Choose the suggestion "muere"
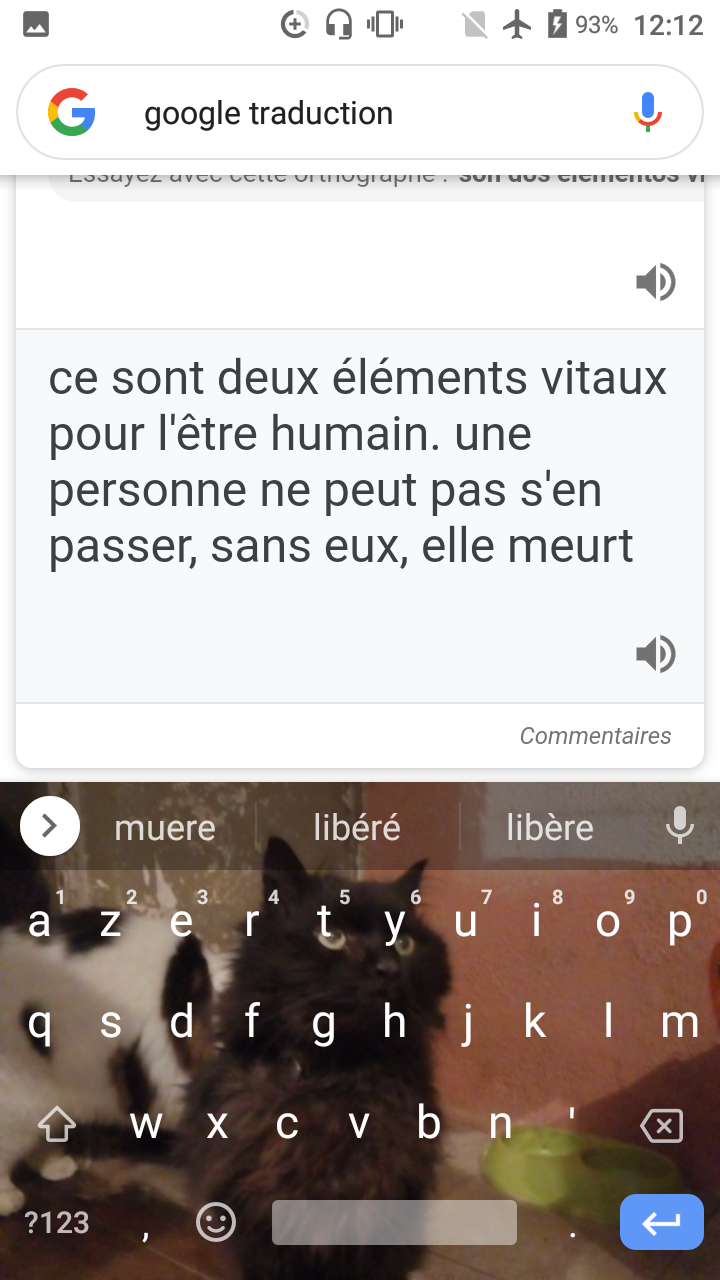Screen dimensions: 720x1280 (165, 827)
